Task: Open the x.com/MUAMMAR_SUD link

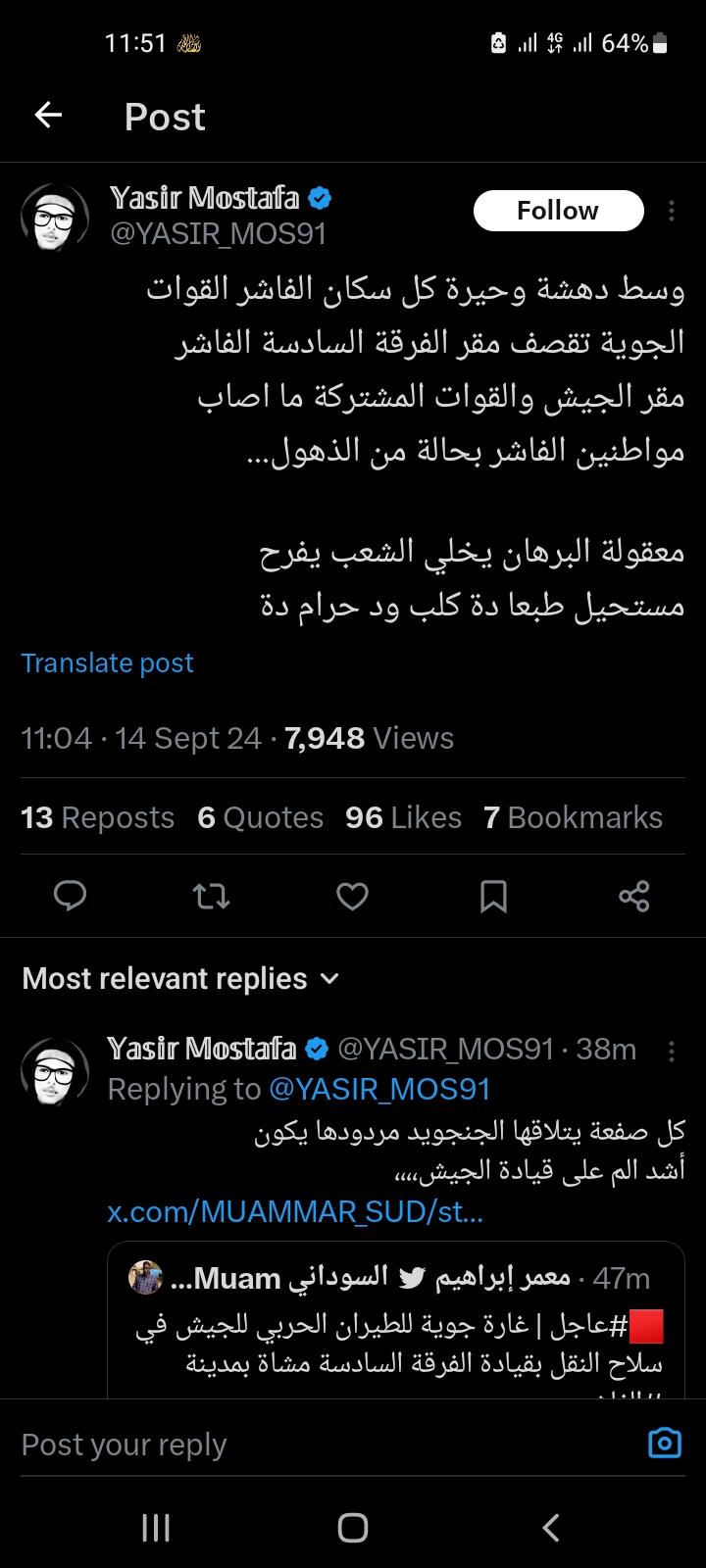Action: tap(295, 1212)
